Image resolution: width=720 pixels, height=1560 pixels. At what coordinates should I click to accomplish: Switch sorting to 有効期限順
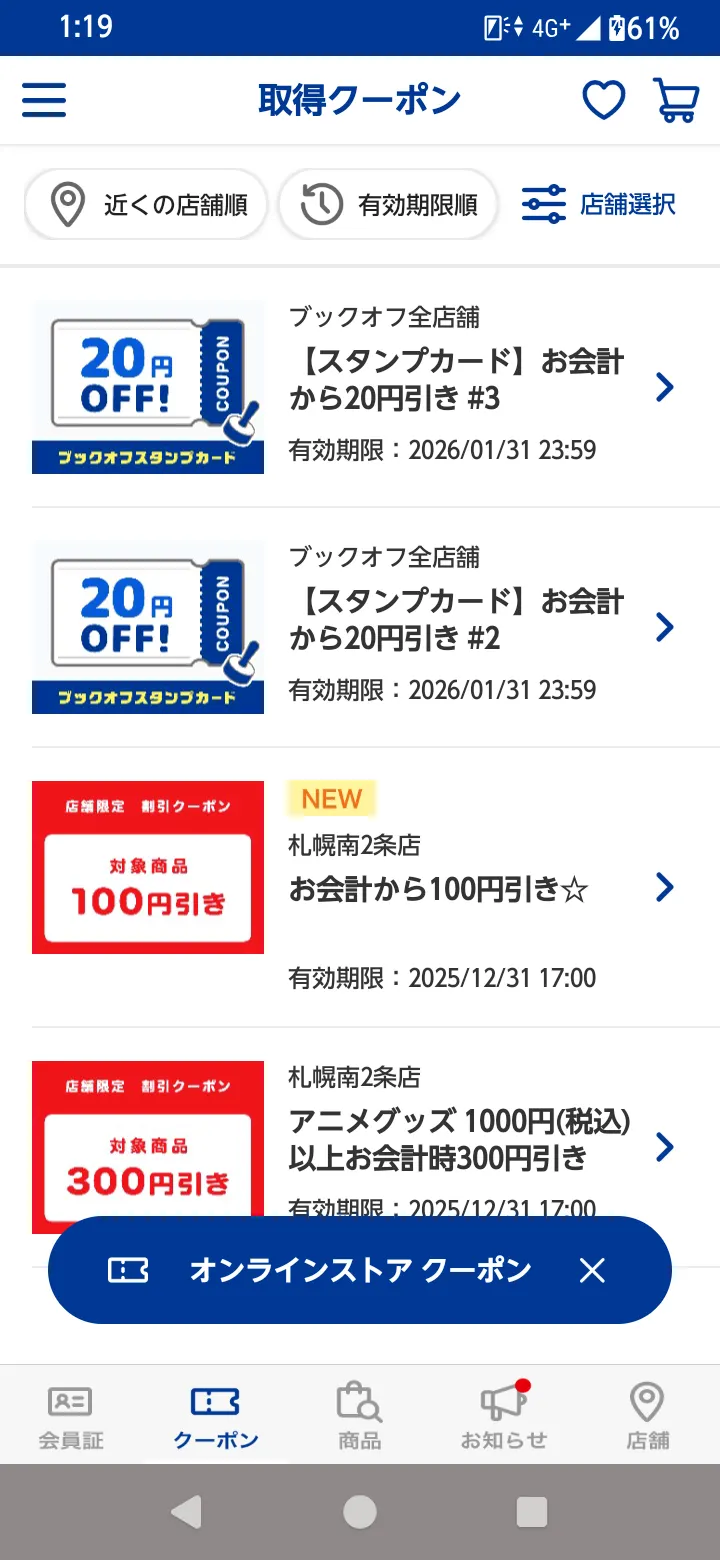[x=388, y=204]
